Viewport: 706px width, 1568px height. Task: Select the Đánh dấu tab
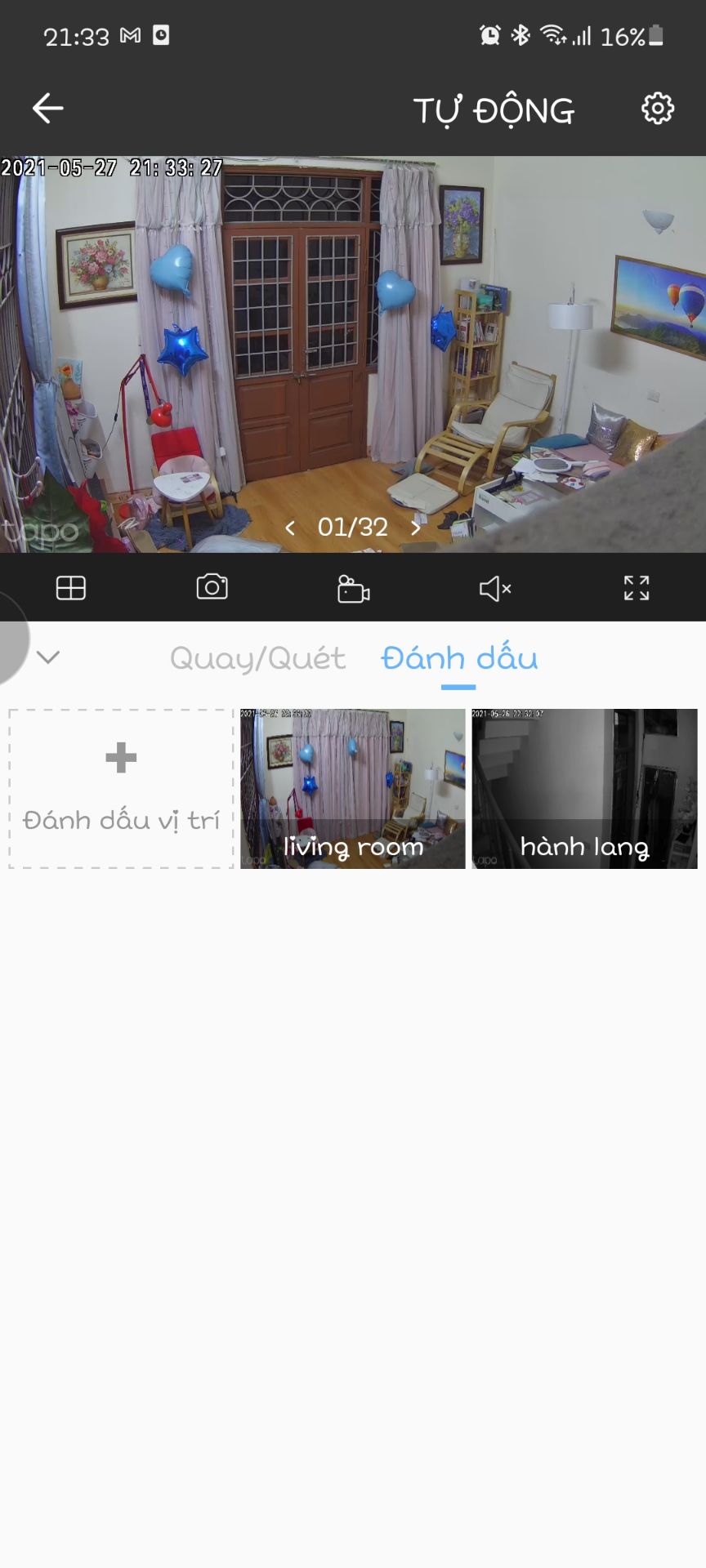click(x=458, y=657)
